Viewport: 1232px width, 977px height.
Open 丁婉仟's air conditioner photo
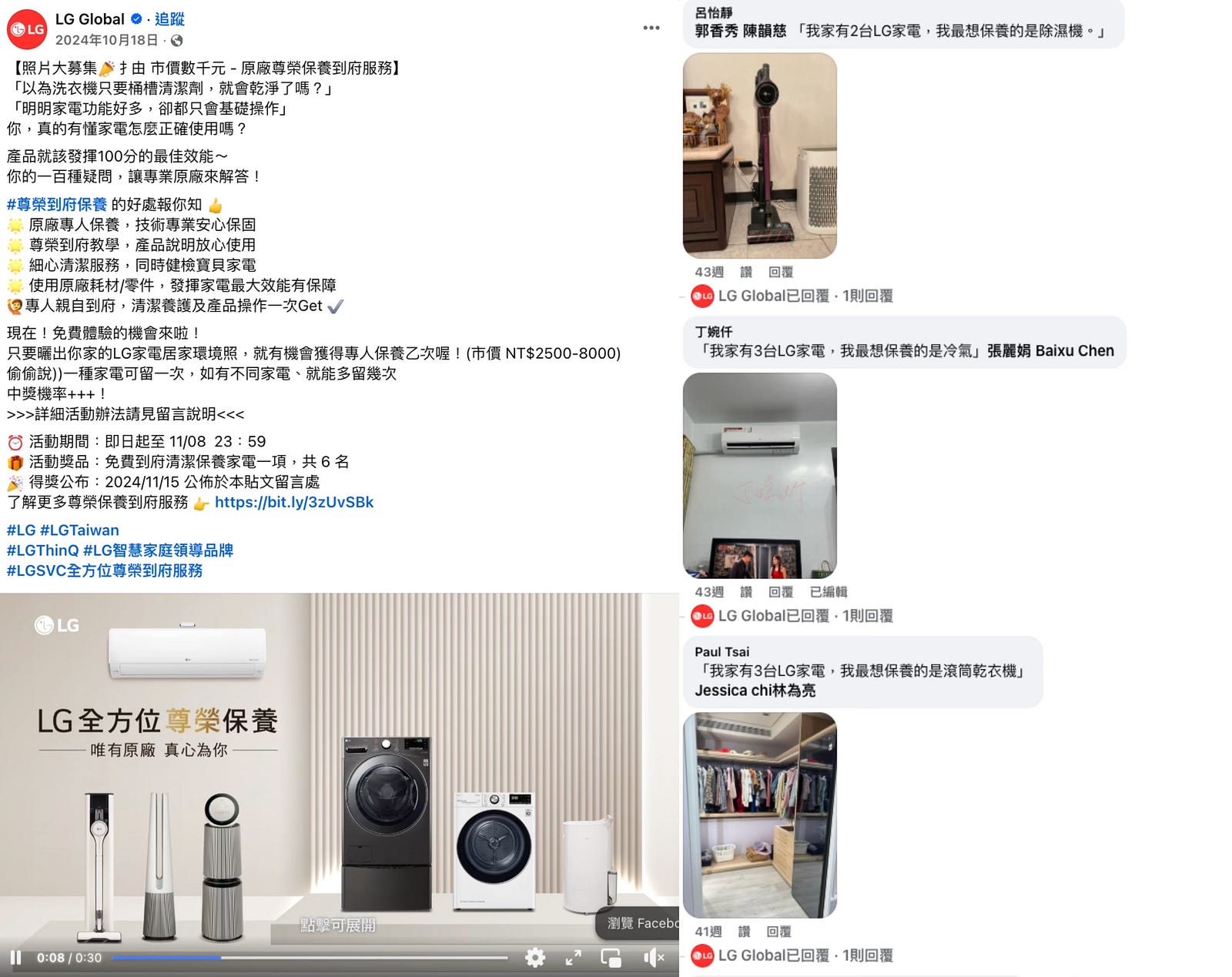[759, 476]
